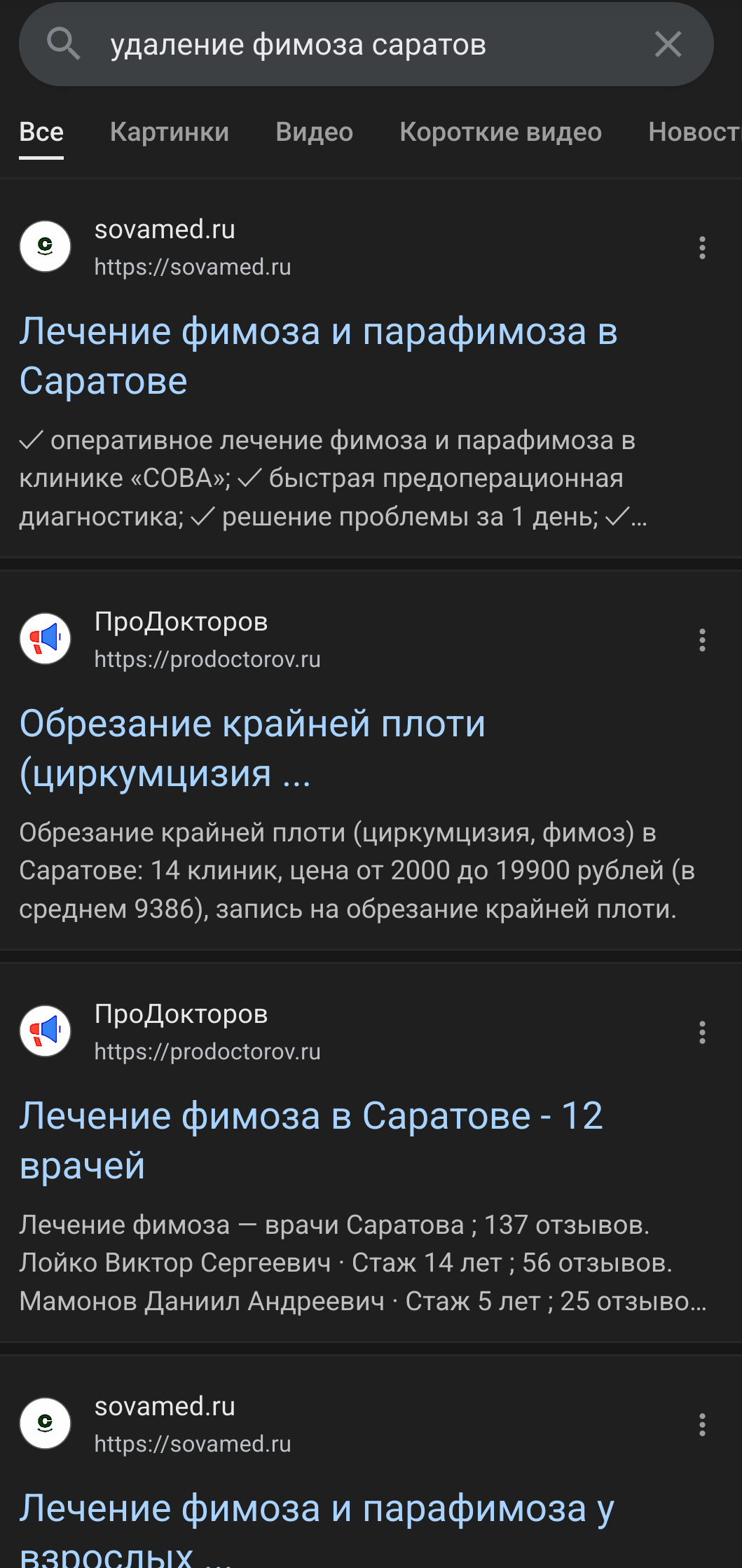Open options for the first sovamed.ru result

pyautogui.click(x=702, y=247)
